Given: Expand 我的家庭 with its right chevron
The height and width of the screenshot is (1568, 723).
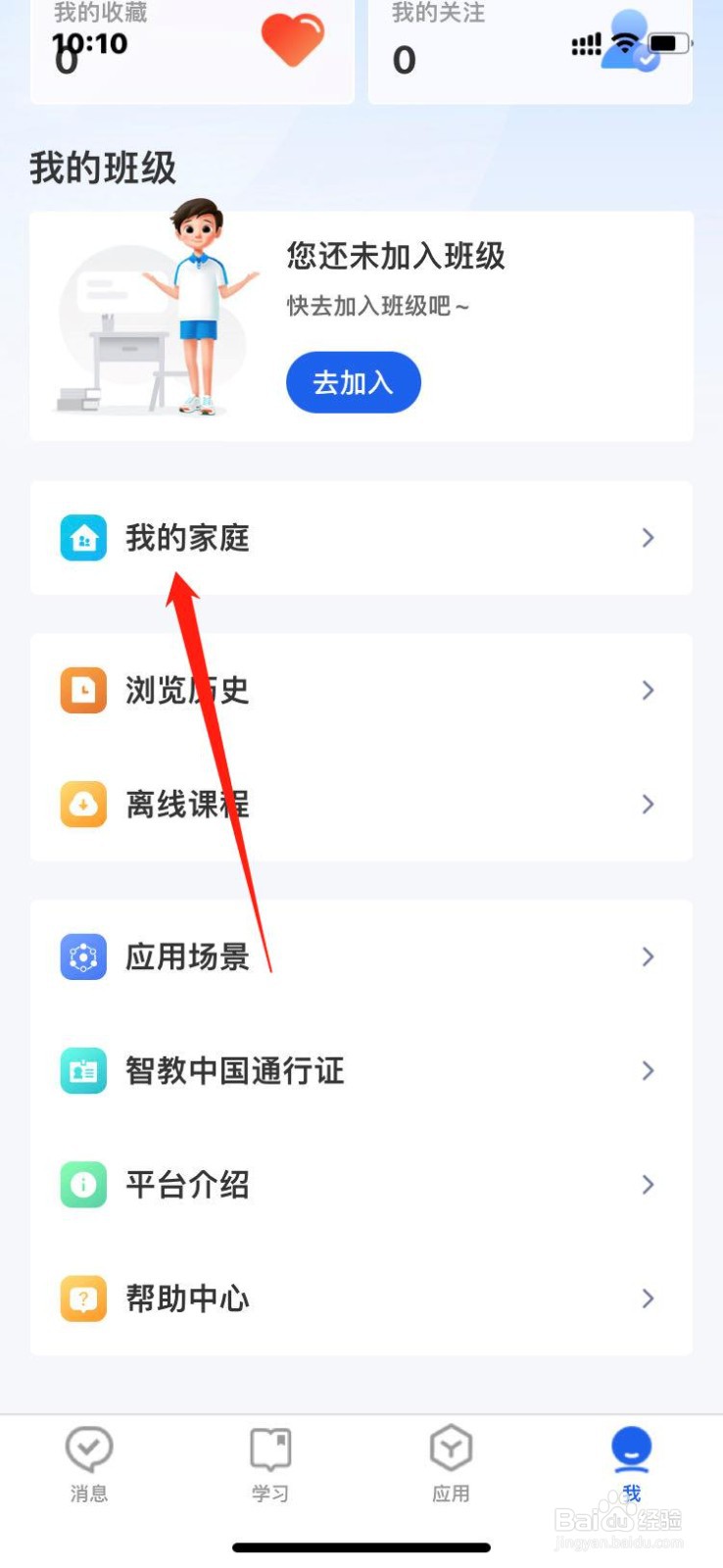Looking at the screenshot, I should 648,538.
